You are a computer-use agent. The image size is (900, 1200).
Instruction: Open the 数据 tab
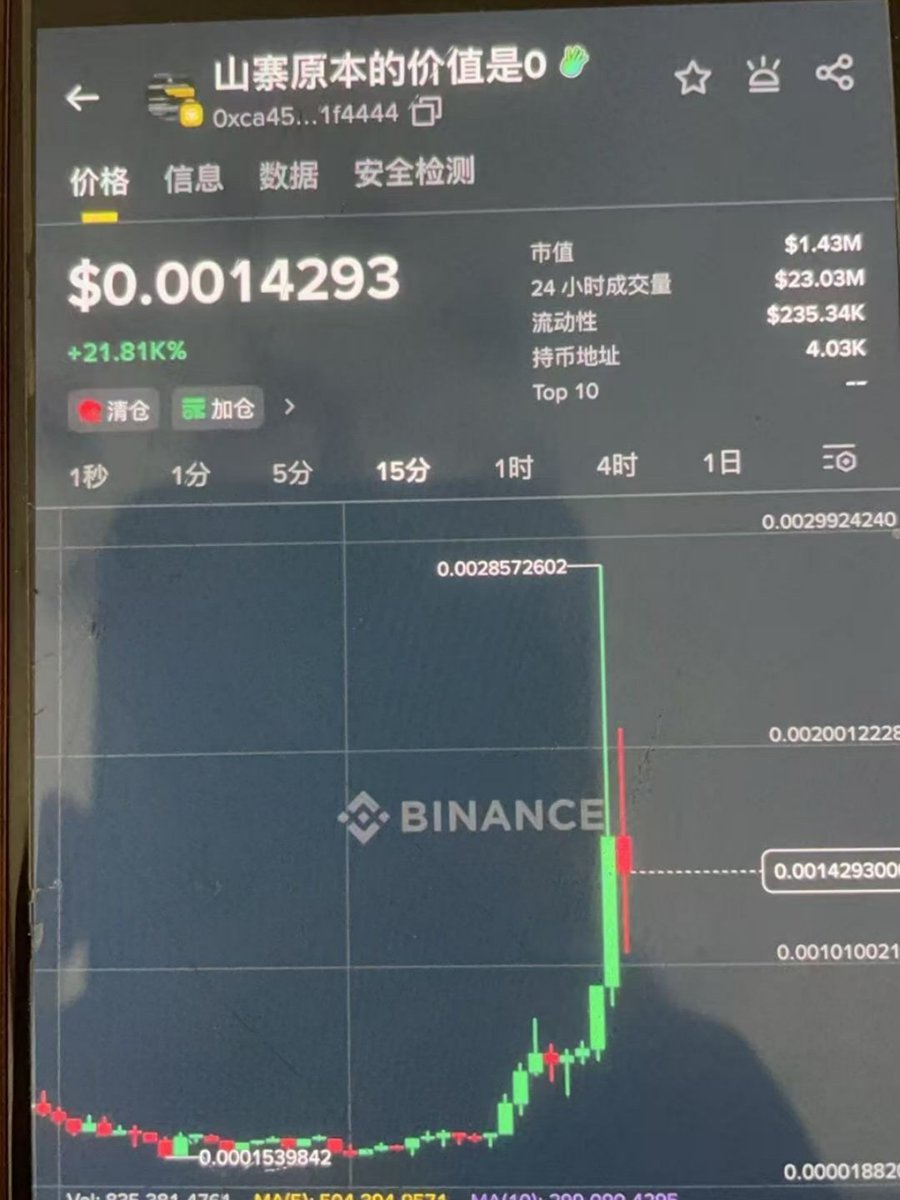coord(288,176)
